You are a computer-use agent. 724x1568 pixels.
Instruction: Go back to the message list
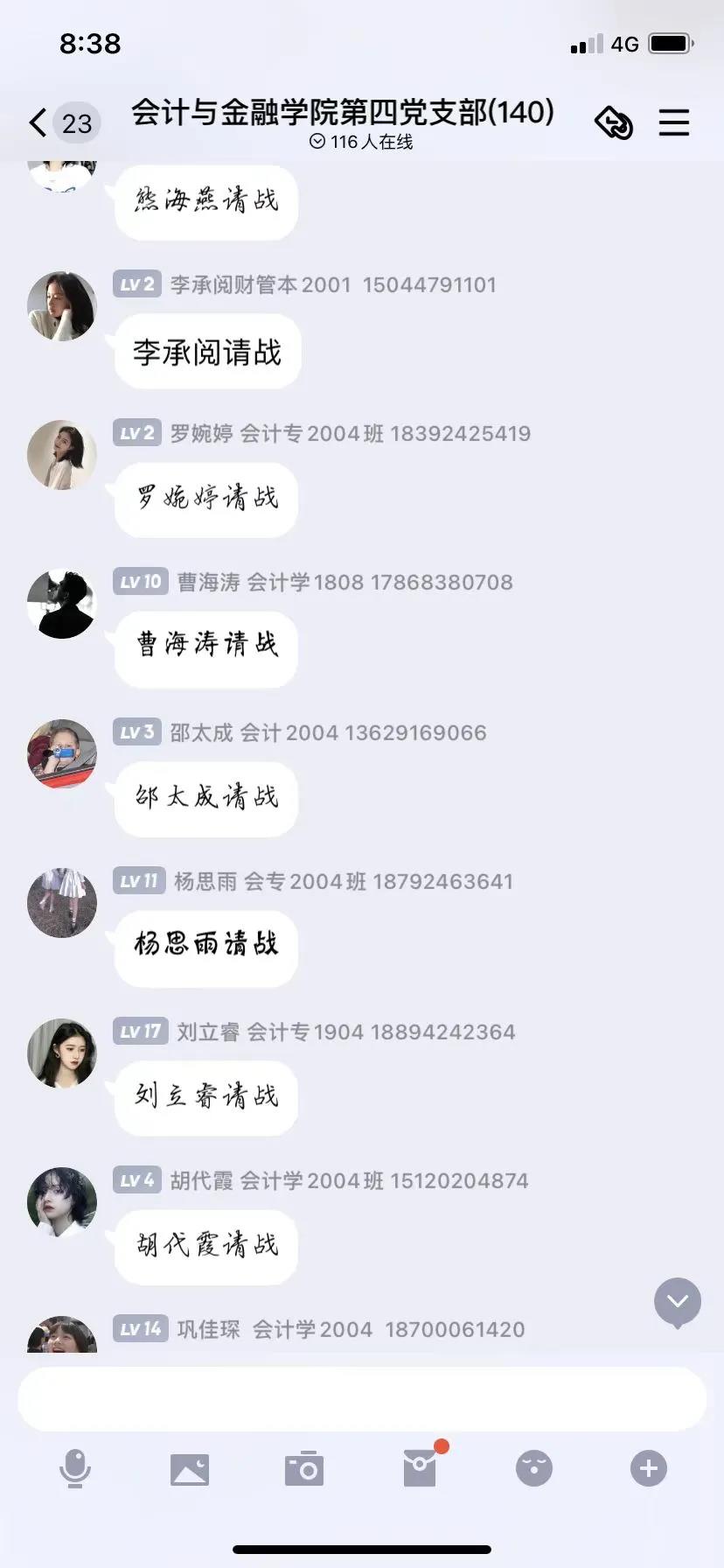(x=39, y=122)
